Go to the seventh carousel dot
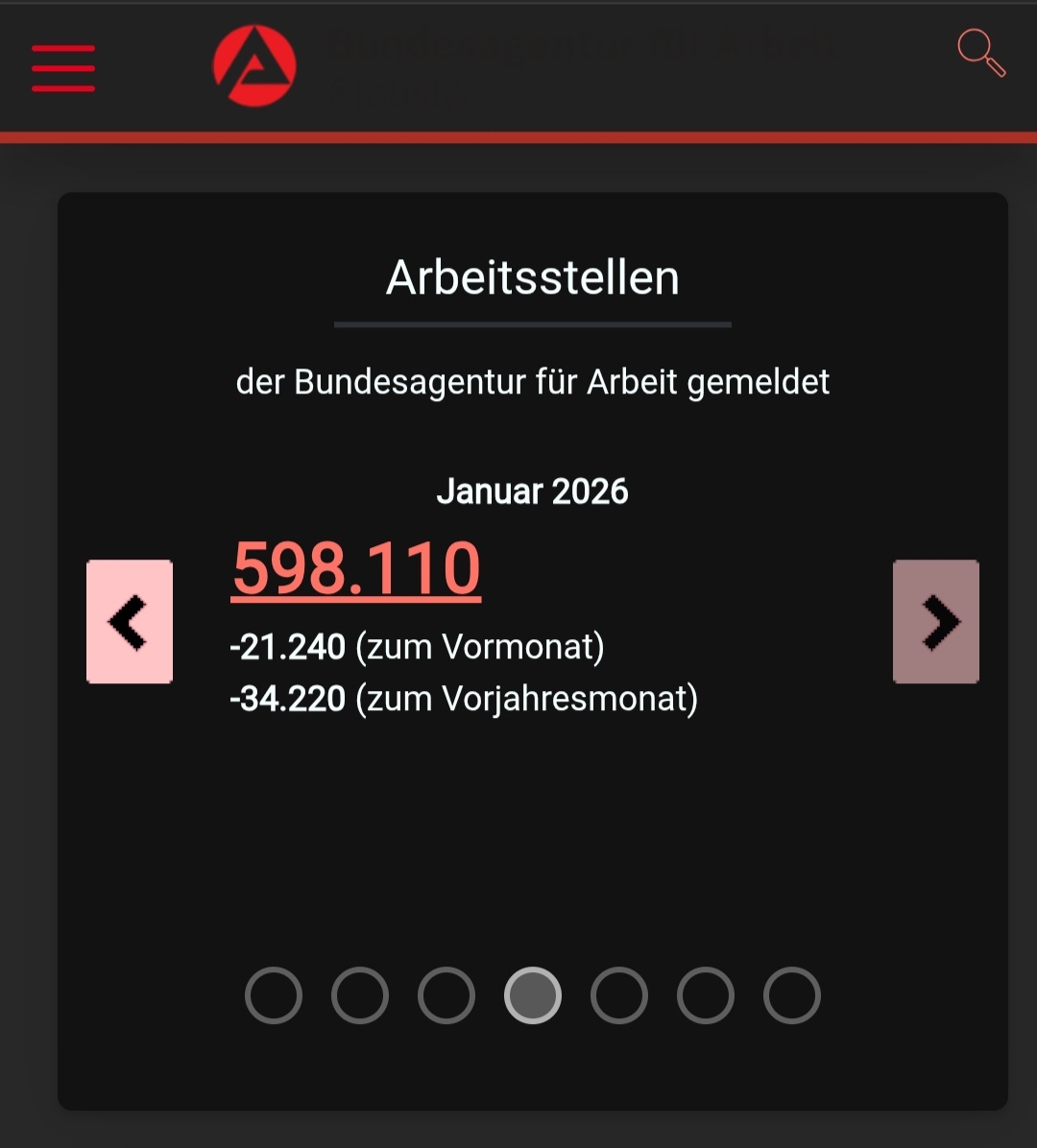The width and height of the screenshot is (1037, 1148). 792,995
